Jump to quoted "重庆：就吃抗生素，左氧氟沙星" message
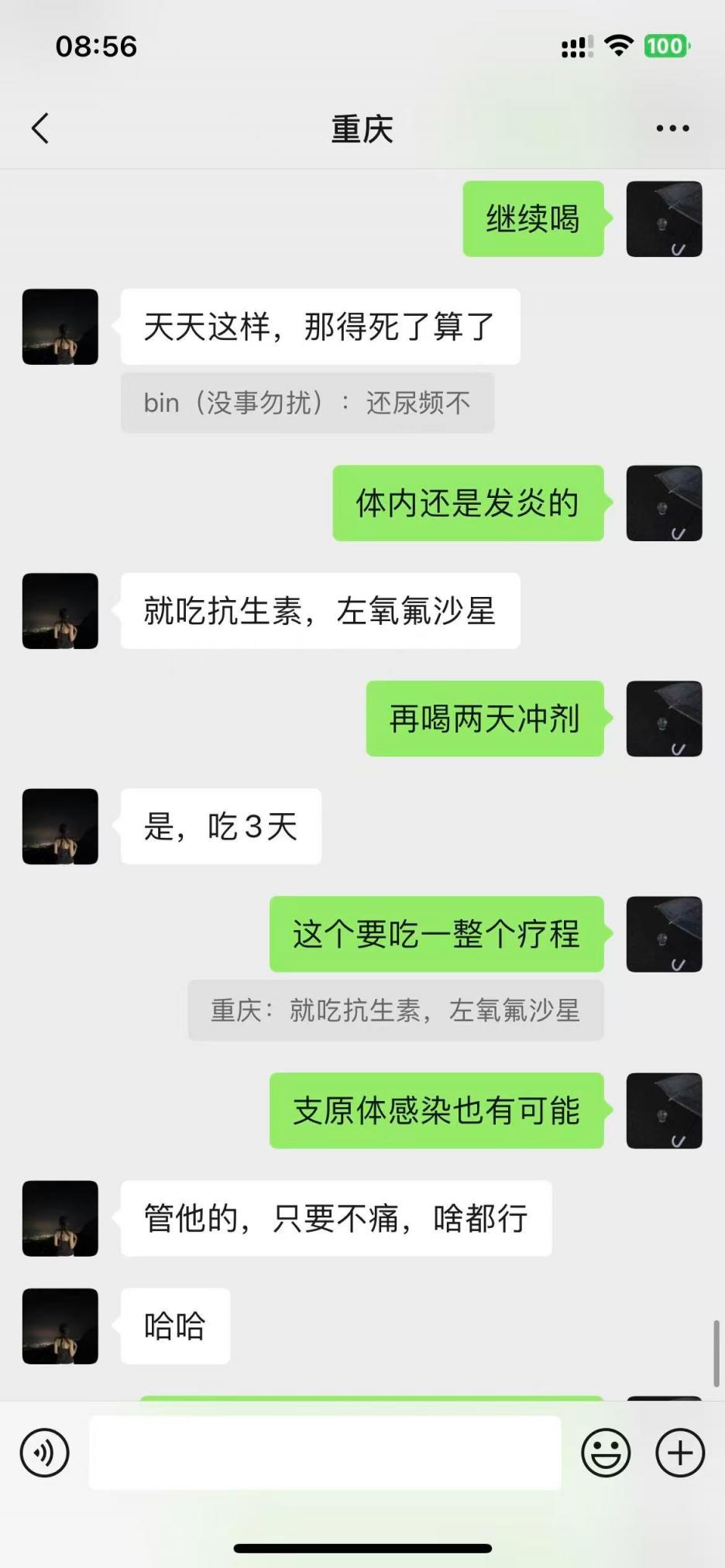This screenshot has height=1568, width=725. pos(395,1010)
